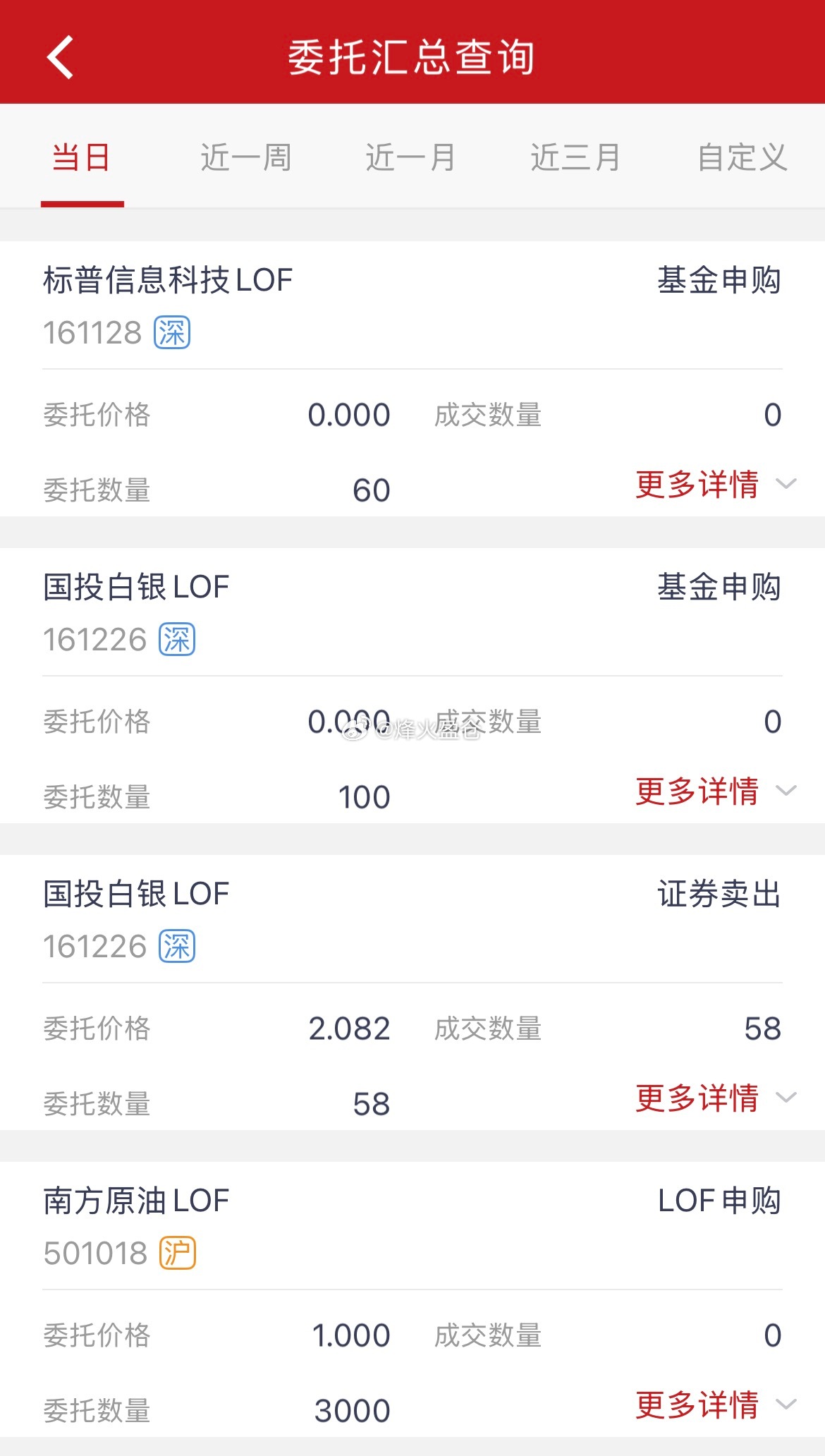Click the 深 market badge next to 161128
This screenshot has width=825, height=1456.
(x=171, y=332)
